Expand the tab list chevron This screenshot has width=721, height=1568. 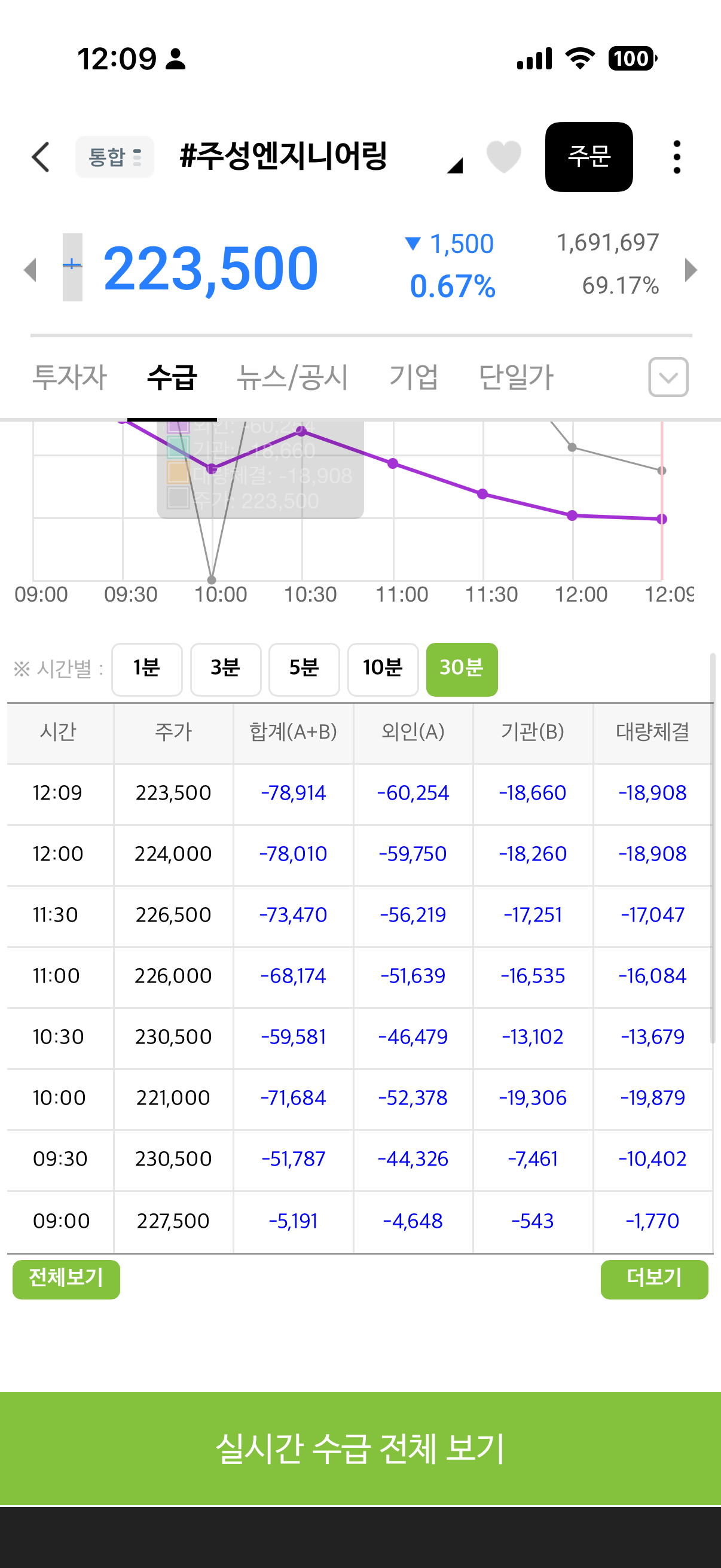pyautogui.click(x=668, y=377)
